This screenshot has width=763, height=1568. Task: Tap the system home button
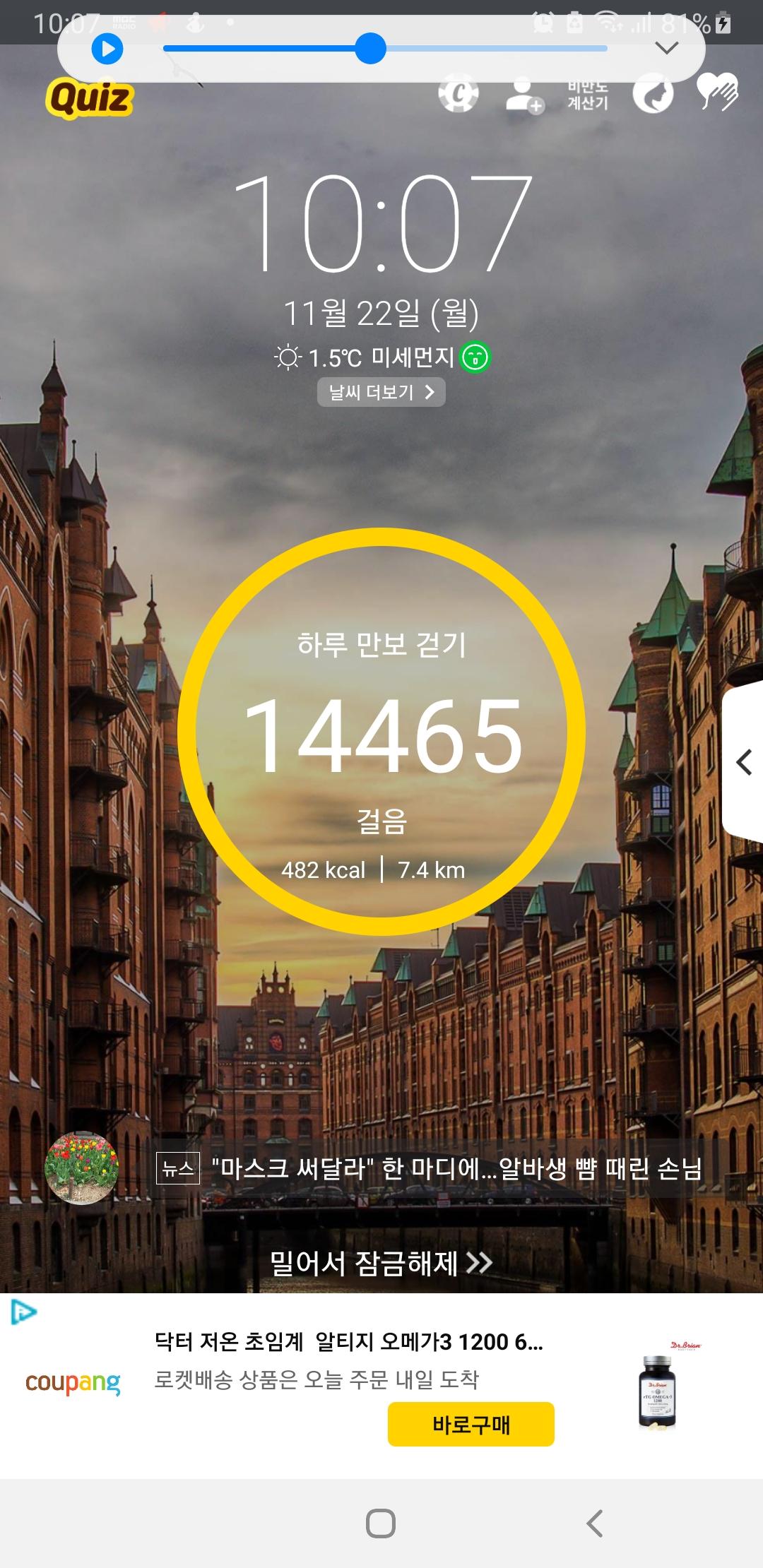point(381,1524)
